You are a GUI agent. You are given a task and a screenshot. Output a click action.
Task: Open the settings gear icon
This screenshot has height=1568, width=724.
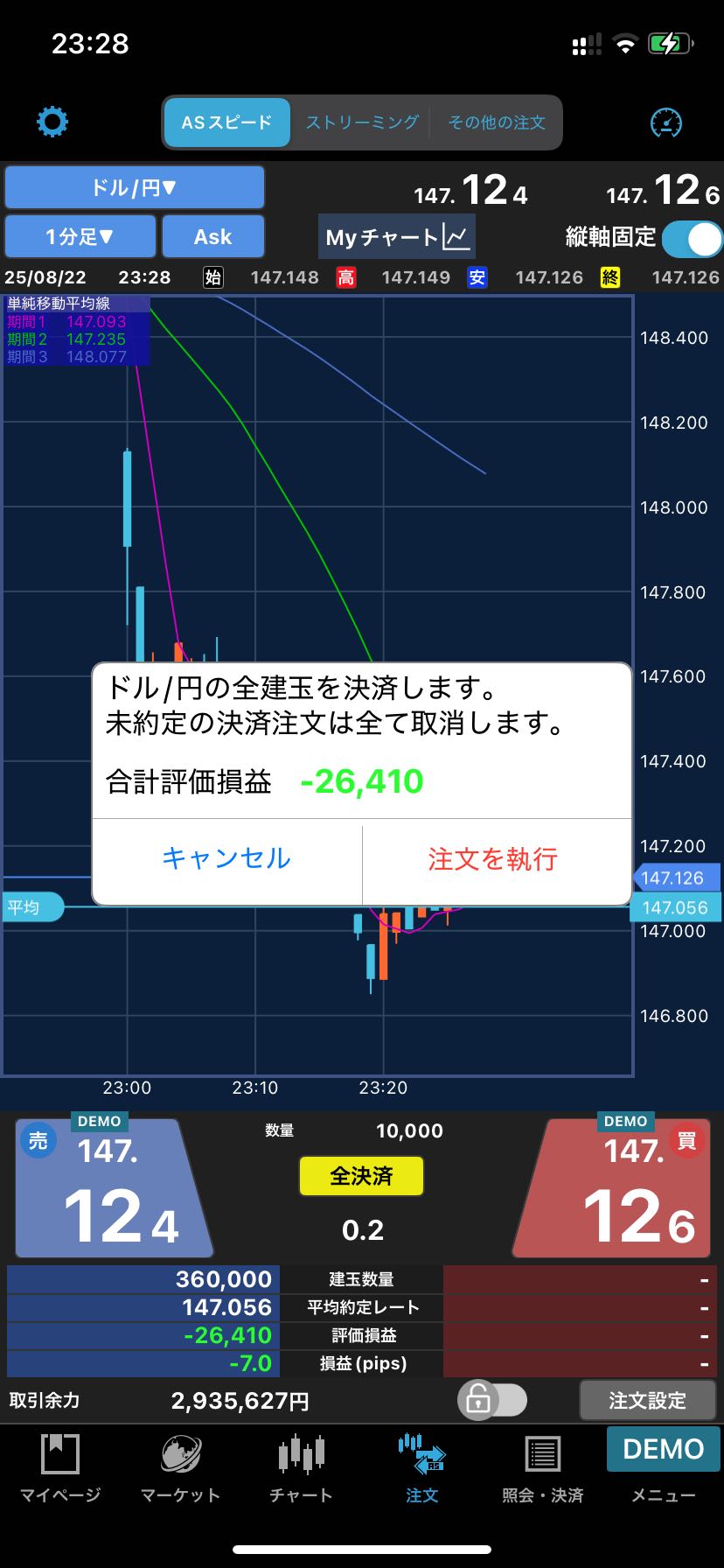coord(52,122)
